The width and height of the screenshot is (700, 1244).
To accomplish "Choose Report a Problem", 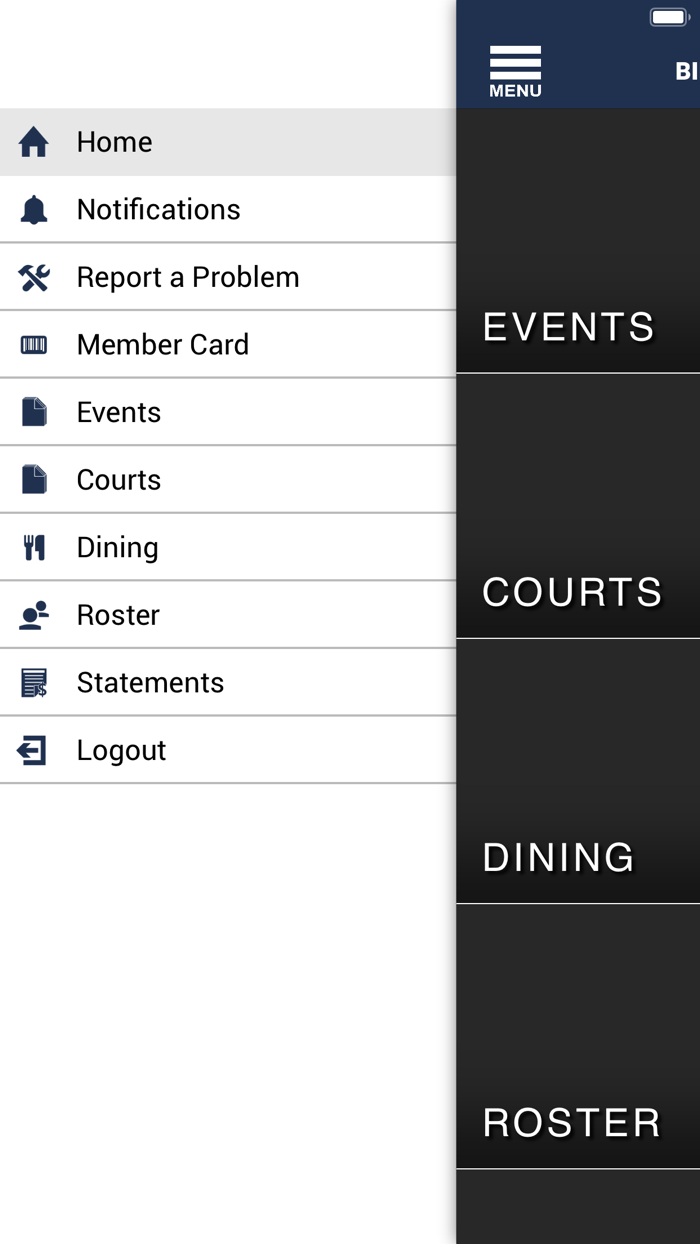I will pyautogui.click(x=228, y=277).
